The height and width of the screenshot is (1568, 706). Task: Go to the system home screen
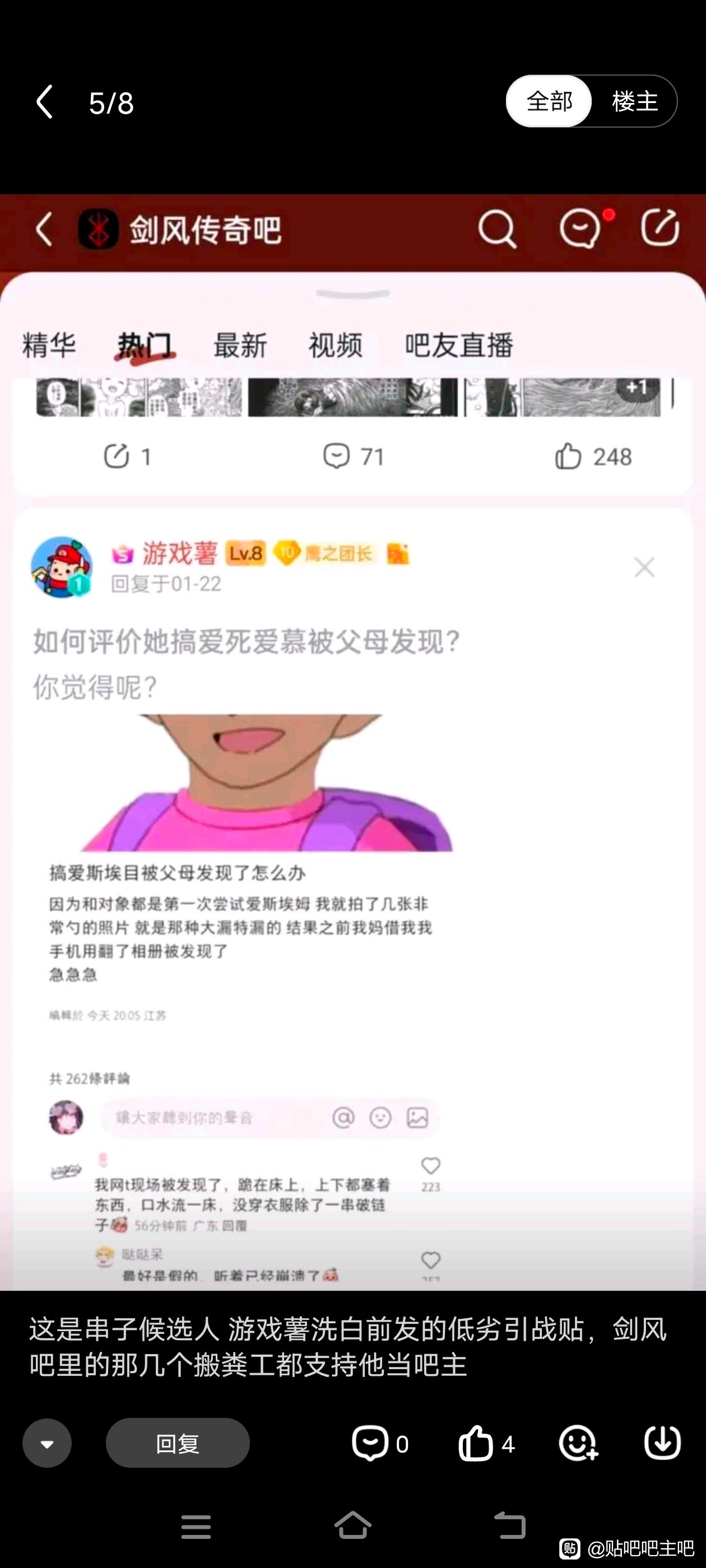click(352, 1526)
